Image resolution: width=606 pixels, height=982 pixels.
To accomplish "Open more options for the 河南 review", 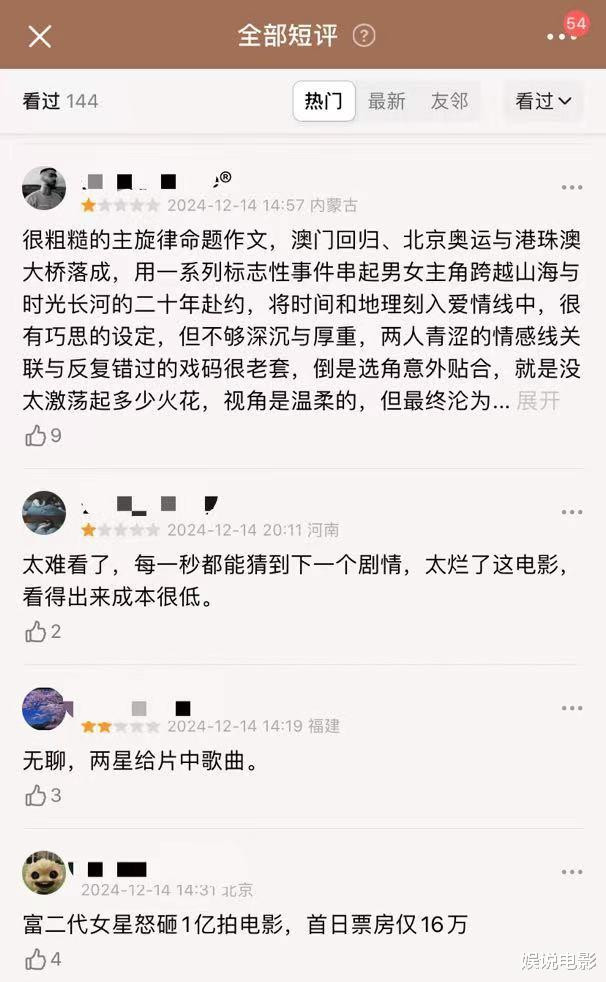I will coord(571,512).
